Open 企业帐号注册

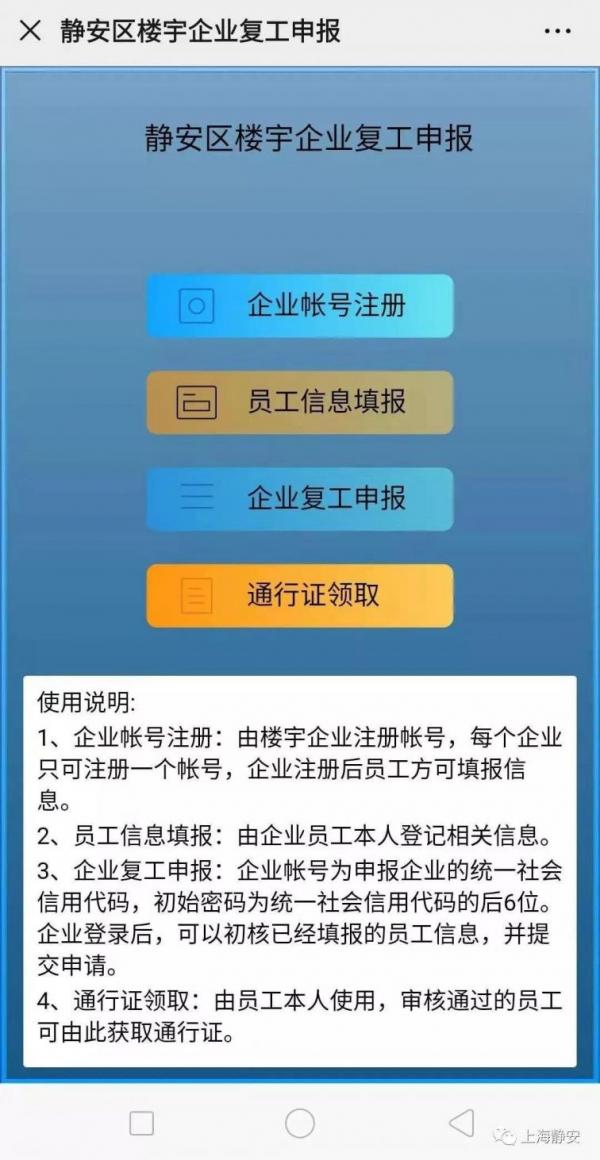point(300,305)
